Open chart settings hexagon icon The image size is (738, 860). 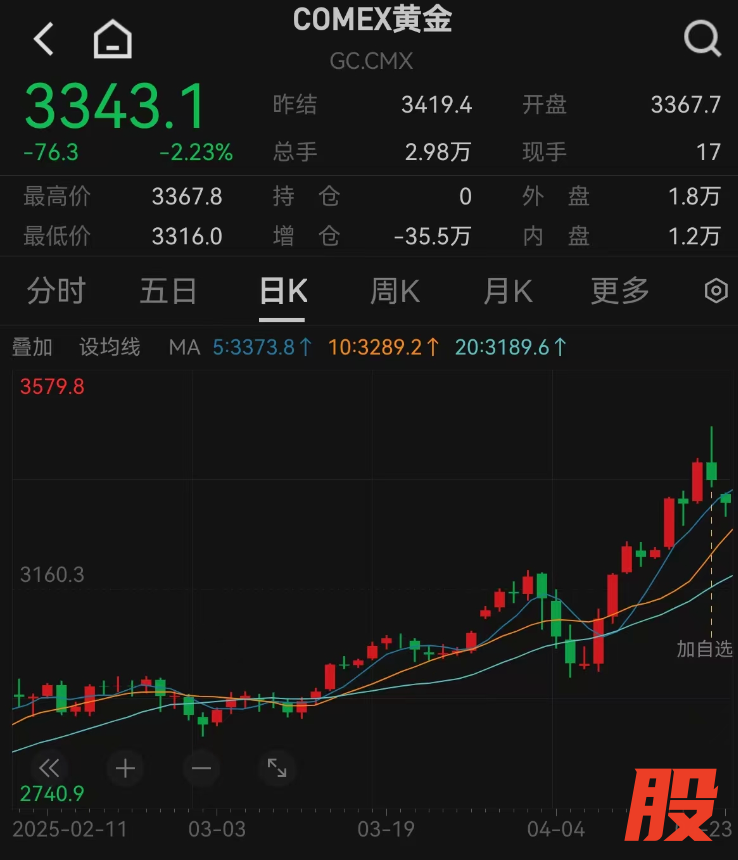tap(716, 291)
